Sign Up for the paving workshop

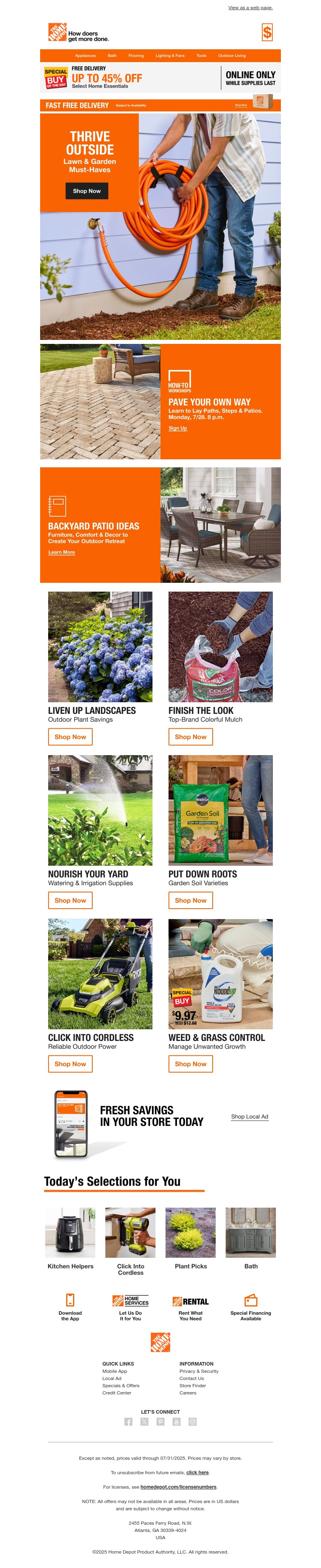pos(177,428)
